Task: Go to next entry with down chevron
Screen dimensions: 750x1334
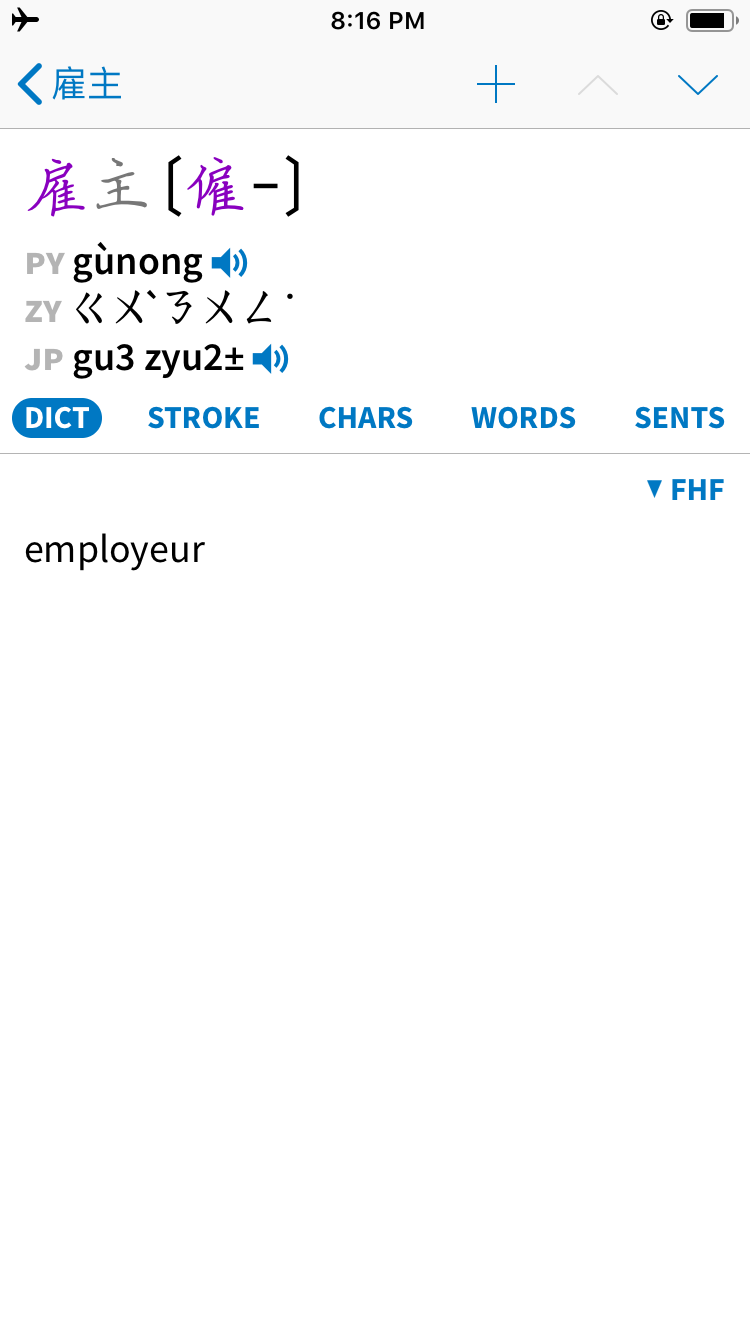Action: [698, 85]
